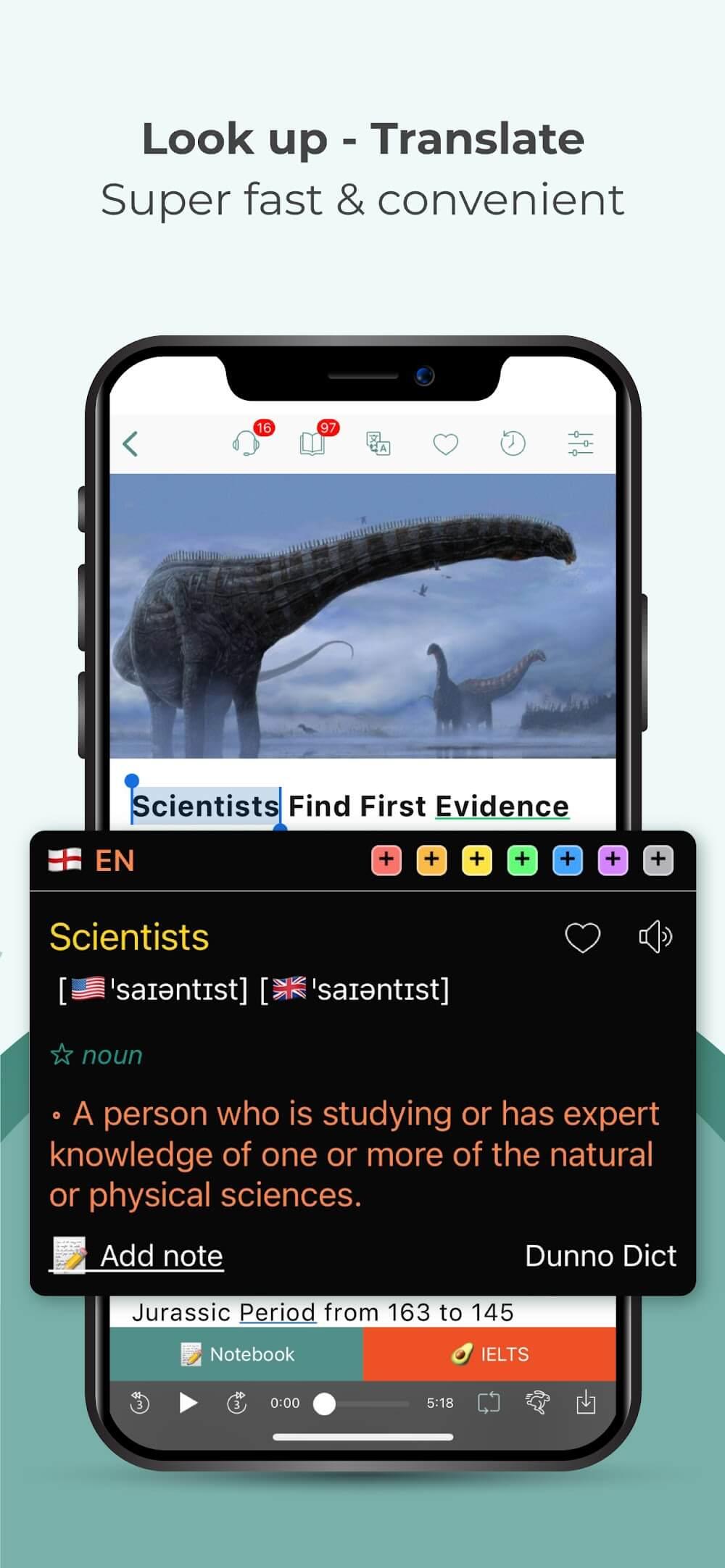Switch to the Notebook tab
The image size is (725, 1568).
pos(239,1354)
